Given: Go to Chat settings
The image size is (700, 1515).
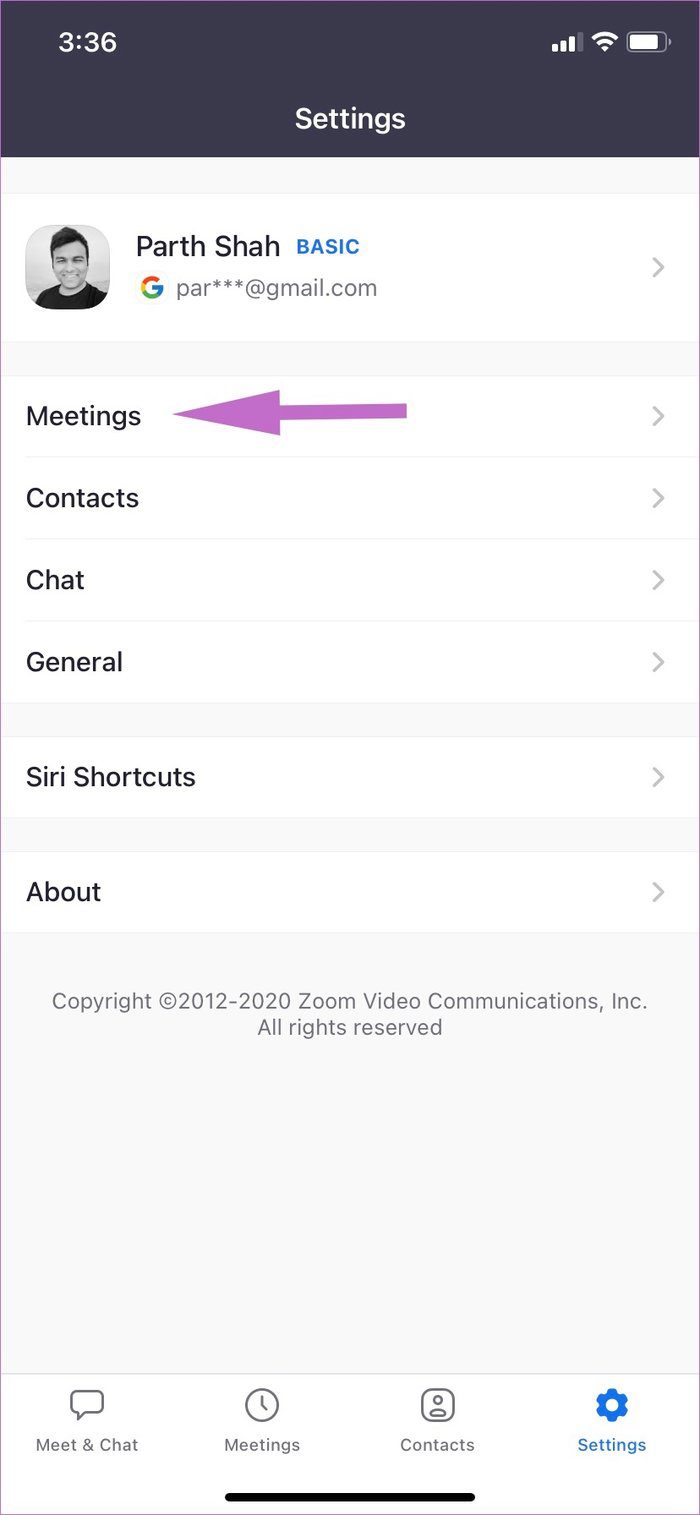Looking at the screenshot, I should pos(350,580).
